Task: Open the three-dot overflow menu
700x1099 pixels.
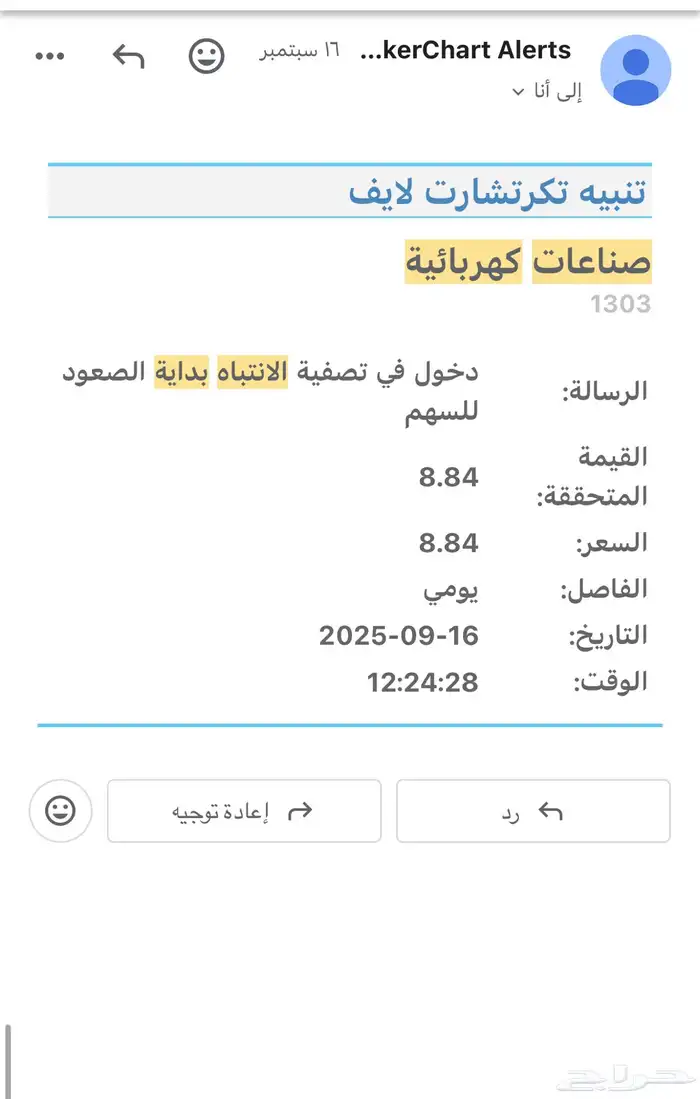Action: 49,56
